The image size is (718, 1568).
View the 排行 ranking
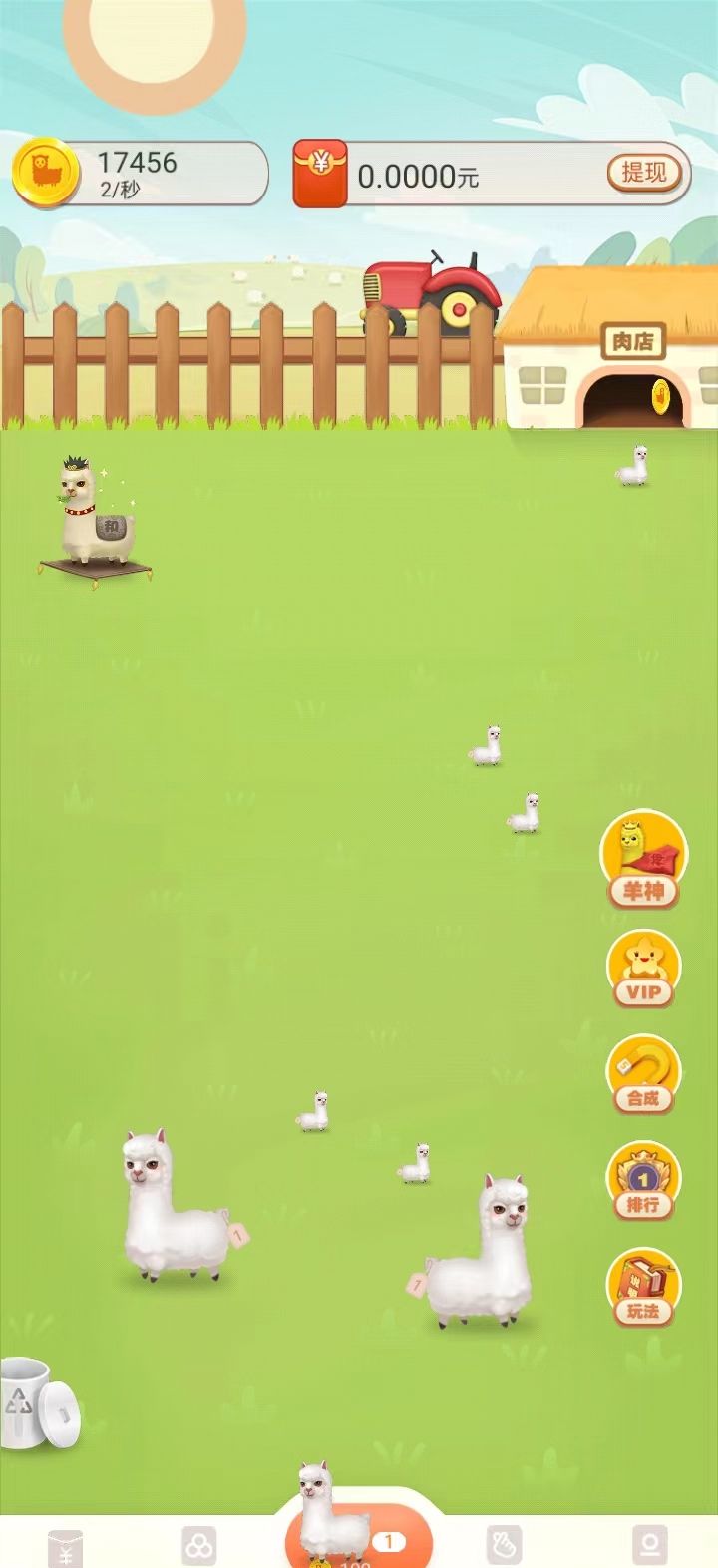pyautogui.click(x=643, y=1181)
